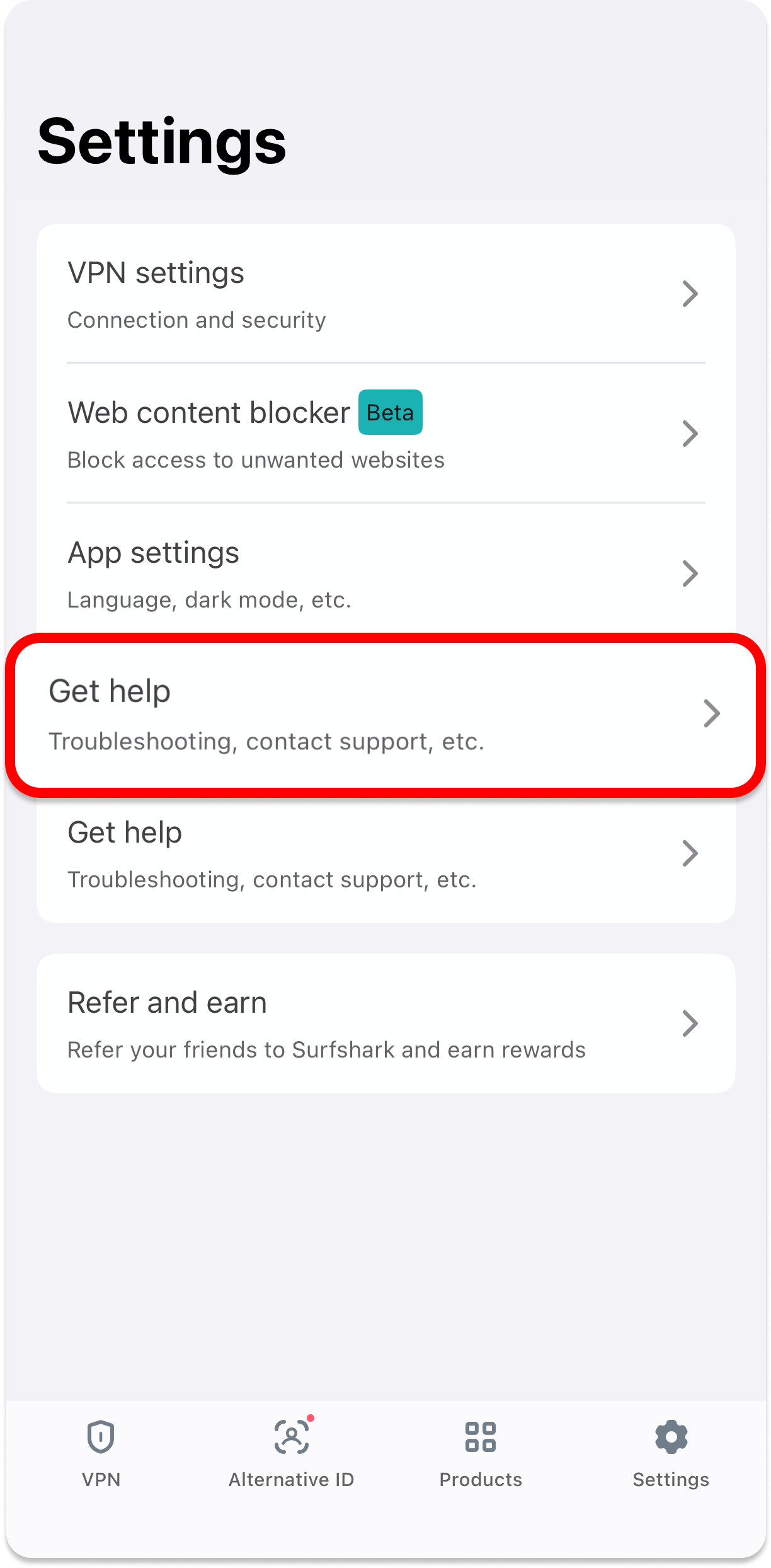The width and height of the screenshot is (771, 1568).
Task: Open App settings row
Action: coord(385,574)
